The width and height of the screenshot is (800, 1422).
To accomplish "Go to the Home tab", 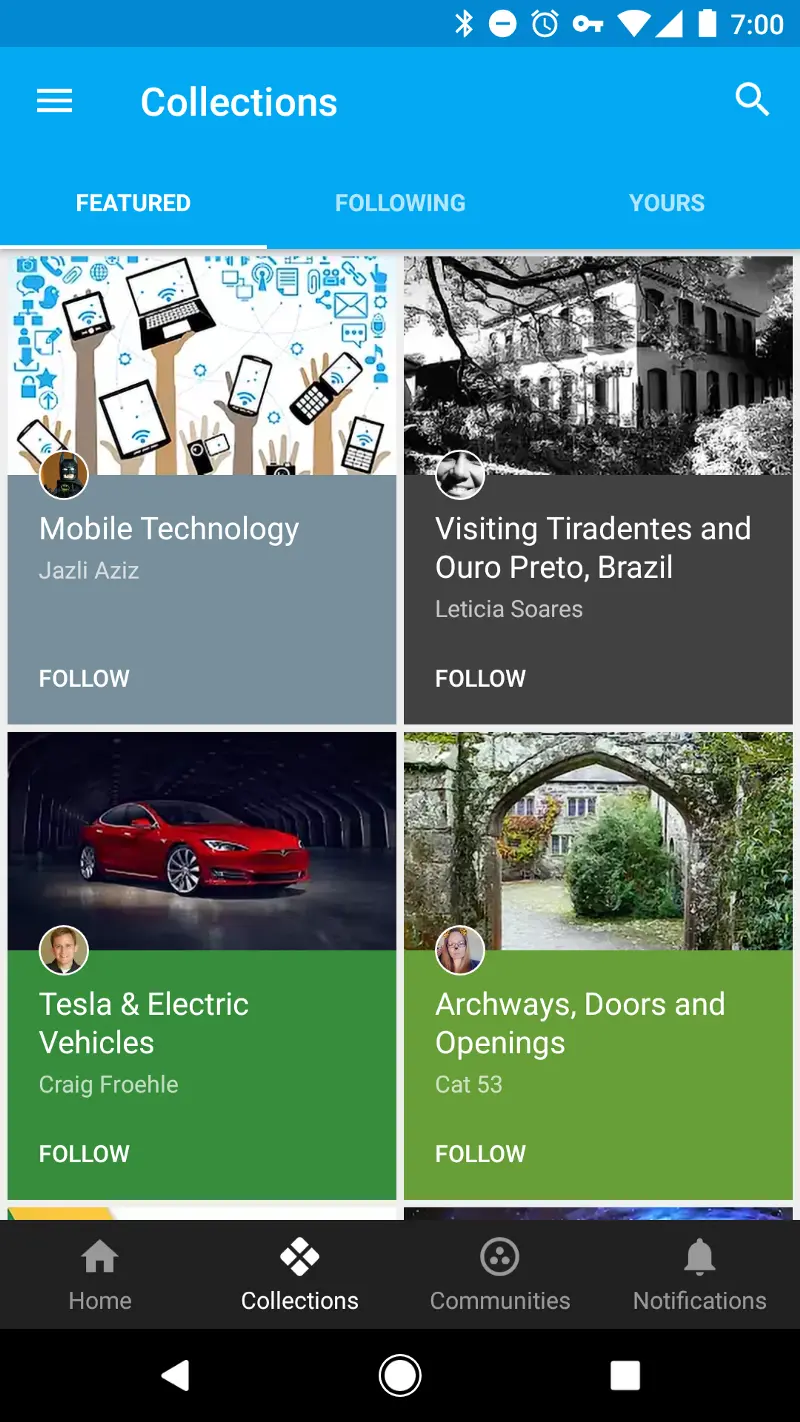I will coord(100,1274).
